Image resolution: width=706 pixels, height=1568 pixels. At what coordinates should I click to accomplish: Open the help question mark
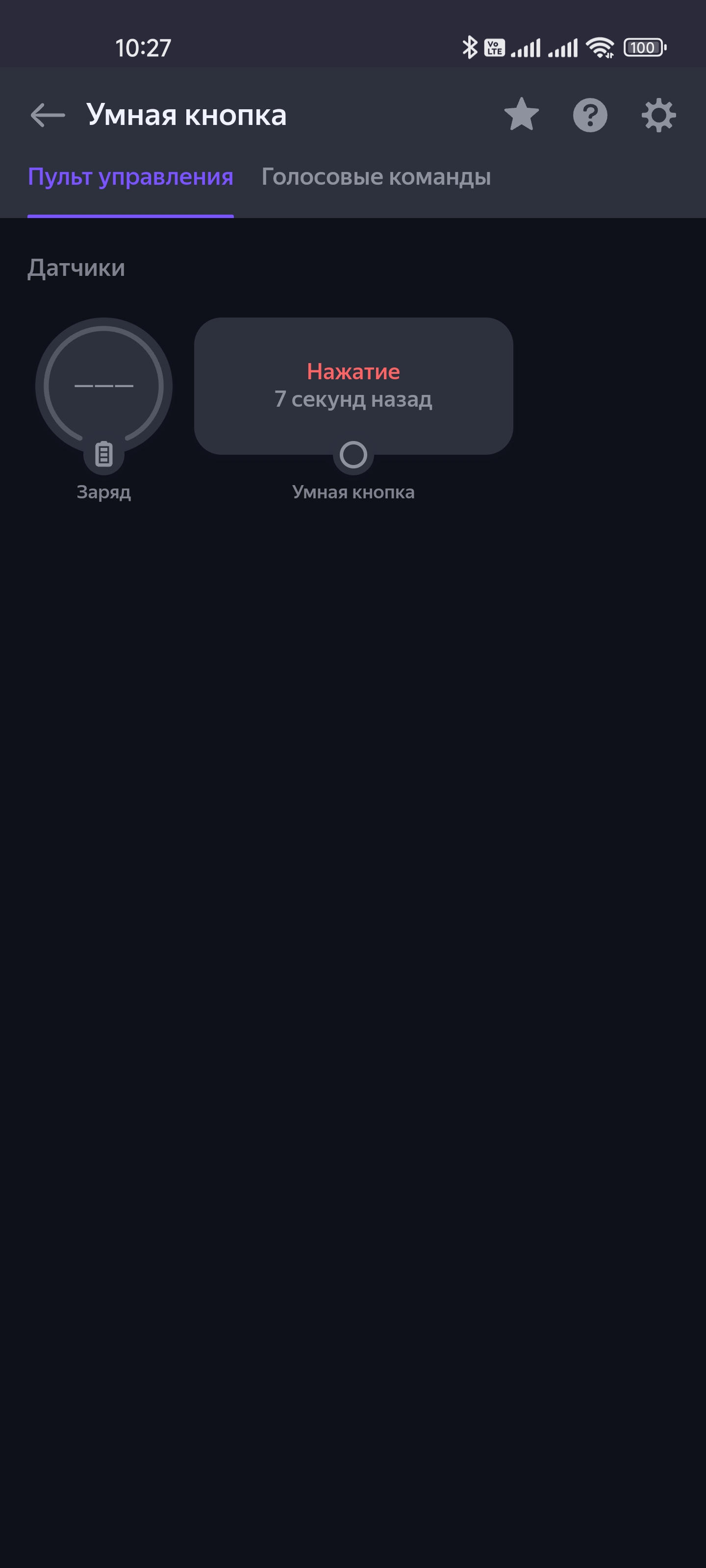[x=590, y=115]
